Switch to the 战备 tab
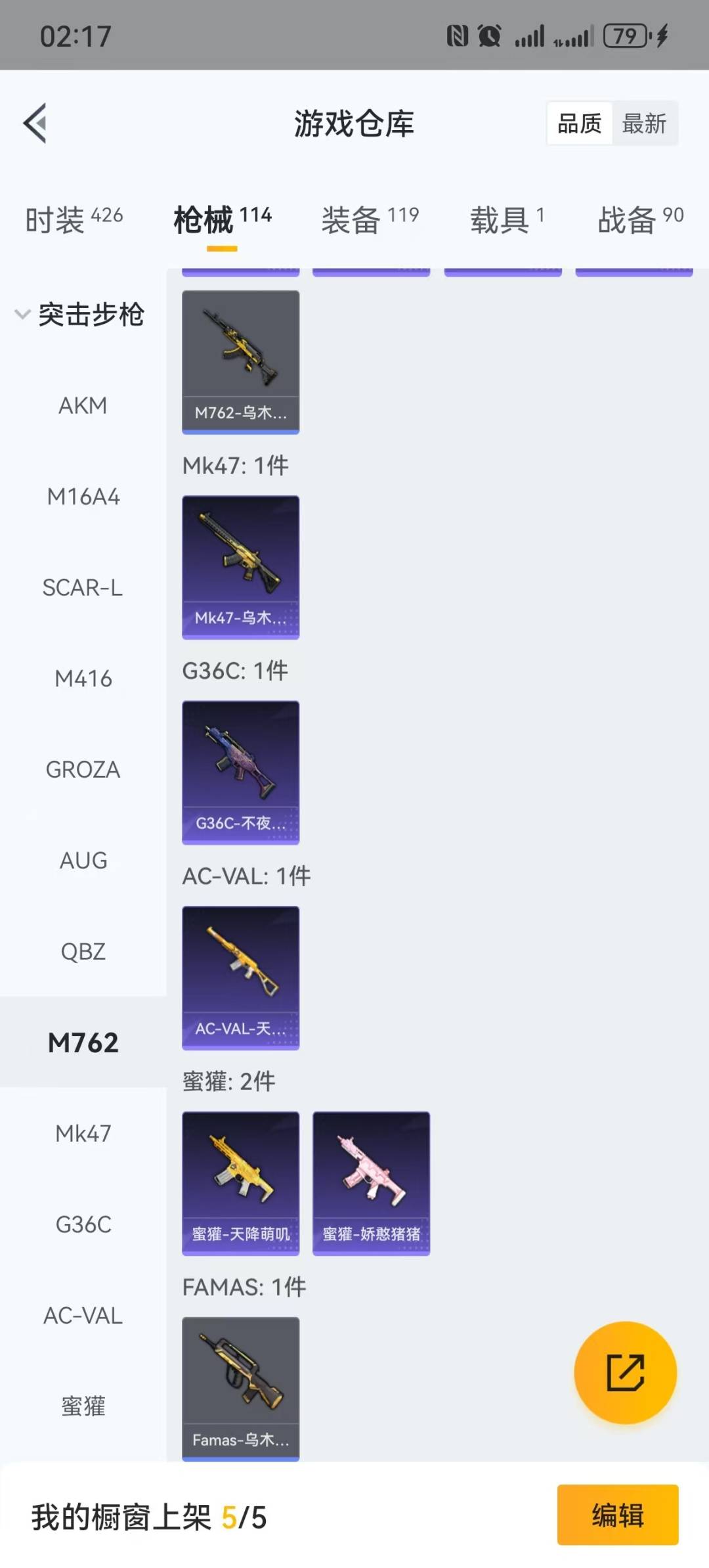 tap(640, 219)
